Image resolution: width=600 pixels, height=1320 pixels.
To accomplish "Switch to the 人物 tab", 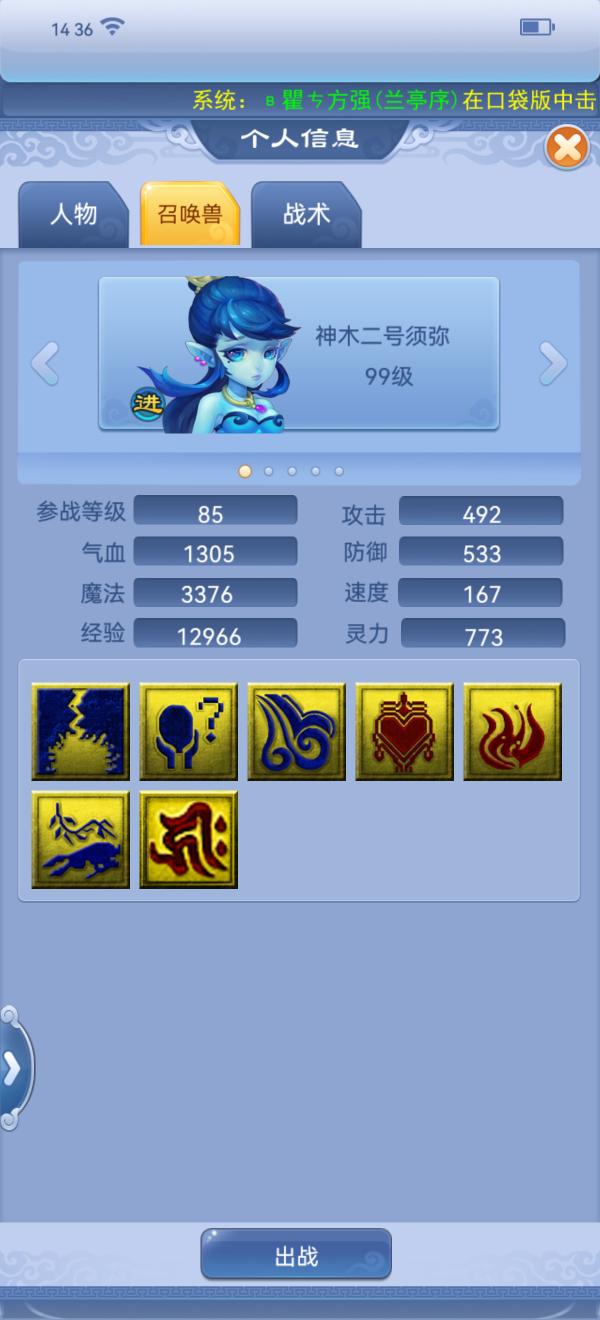I will coord(73,214).
